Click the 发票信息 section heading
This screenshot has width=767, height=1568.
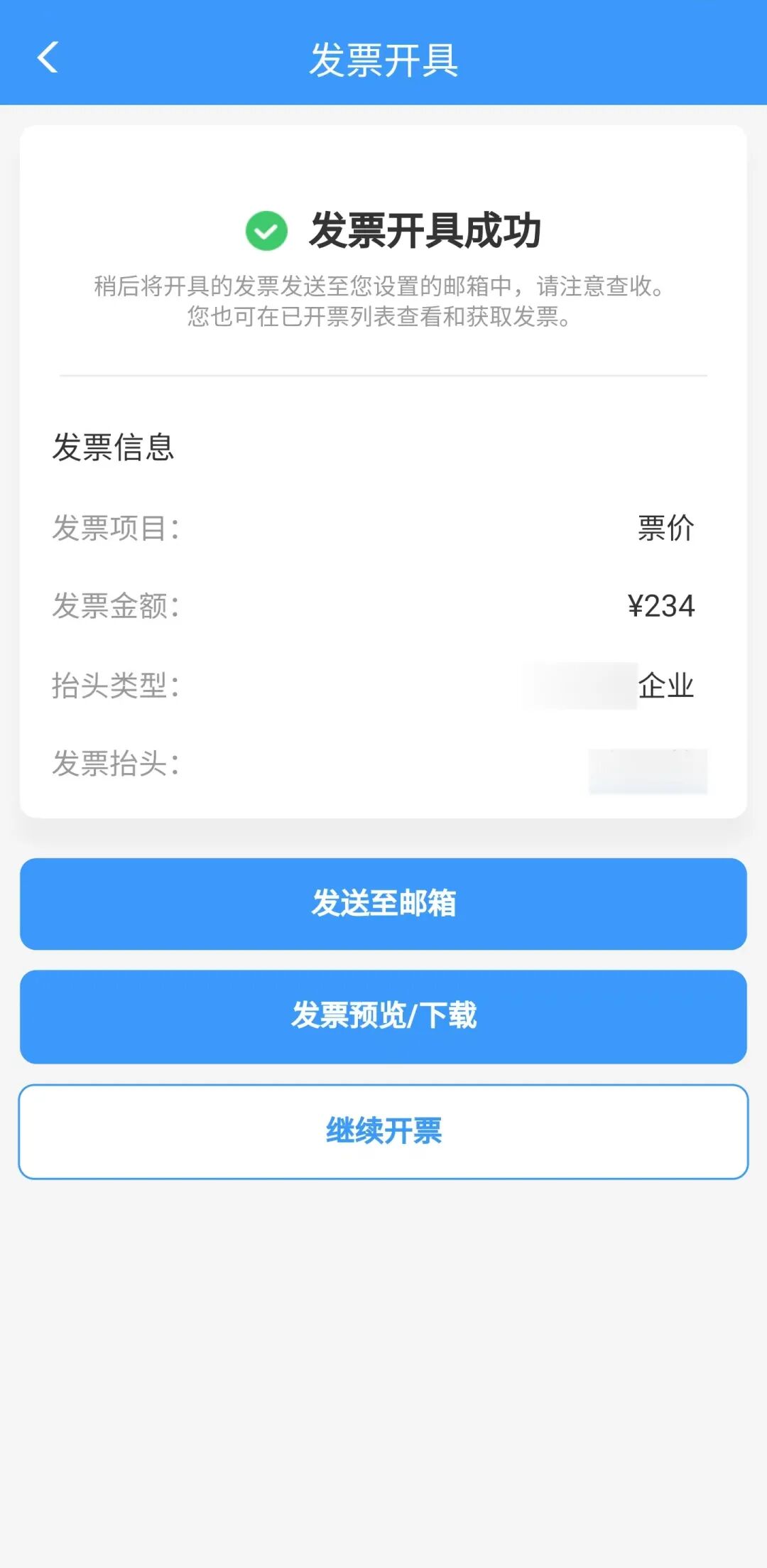pos(114,448)
